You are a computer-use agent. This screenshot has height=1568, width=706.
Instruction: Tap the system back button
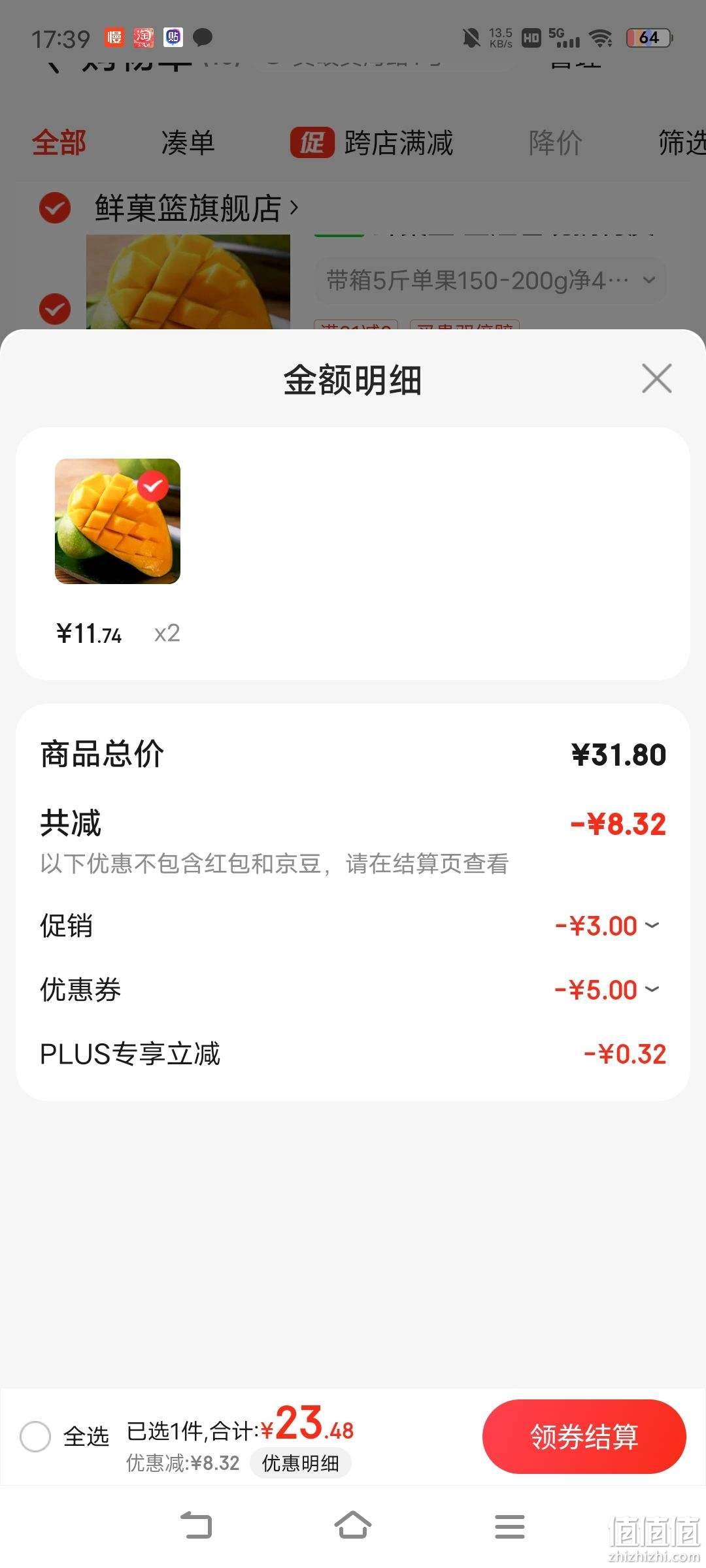[x=196, y=1526]
